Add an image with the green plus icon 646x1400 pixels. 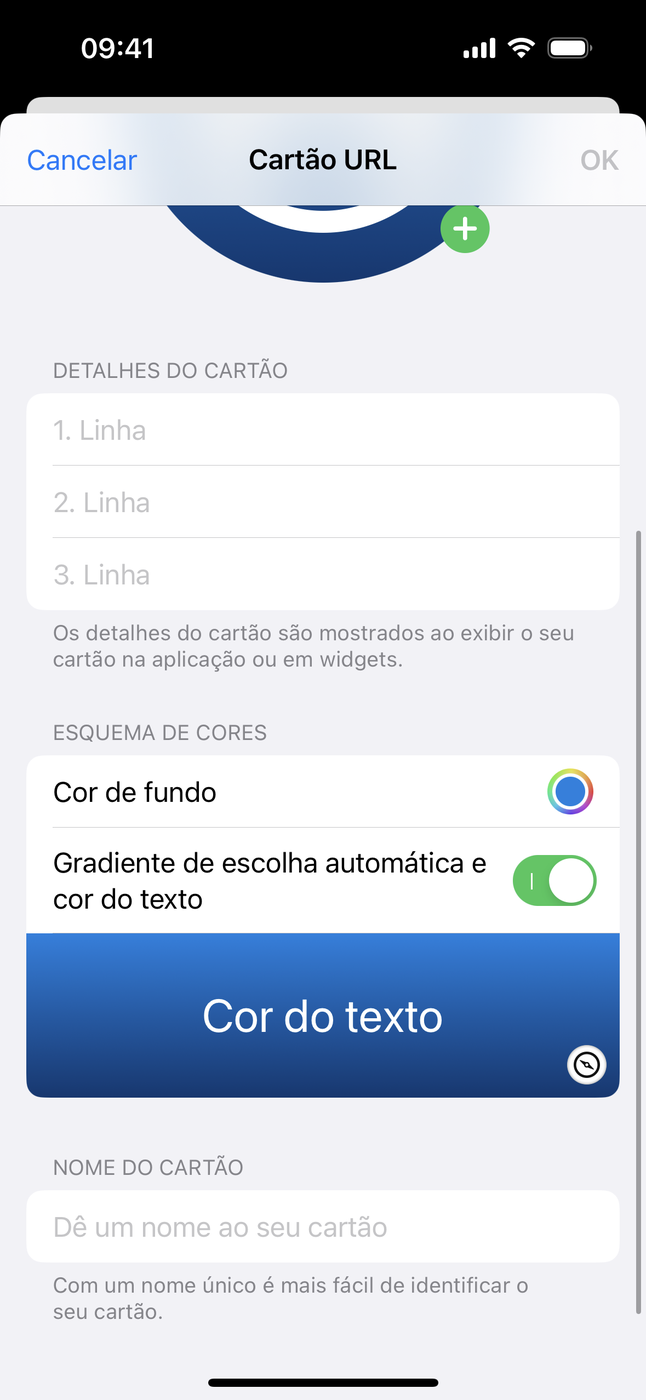[465, 229]
